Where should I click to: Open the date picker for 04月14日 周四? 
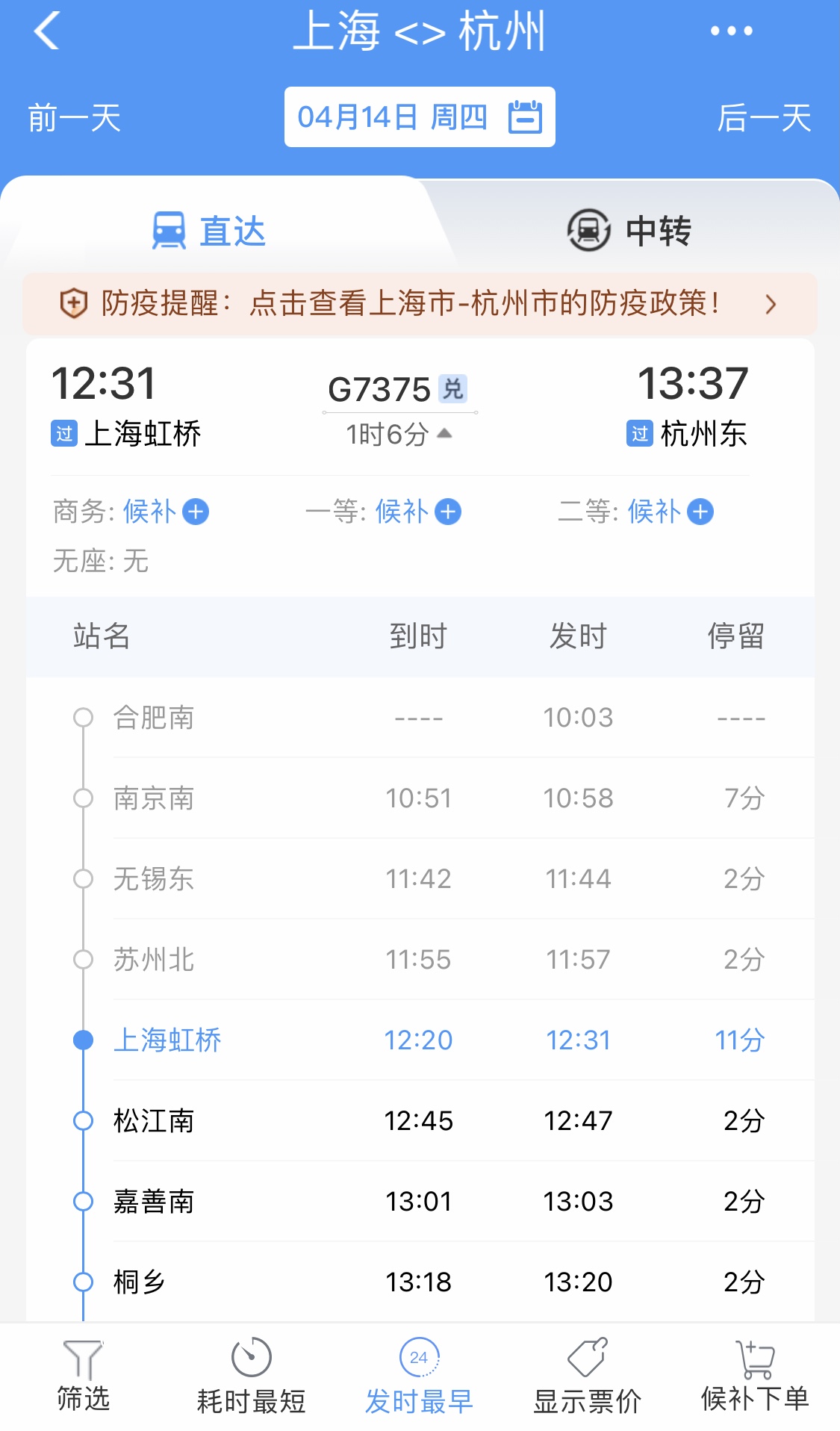tap(420, 117)
